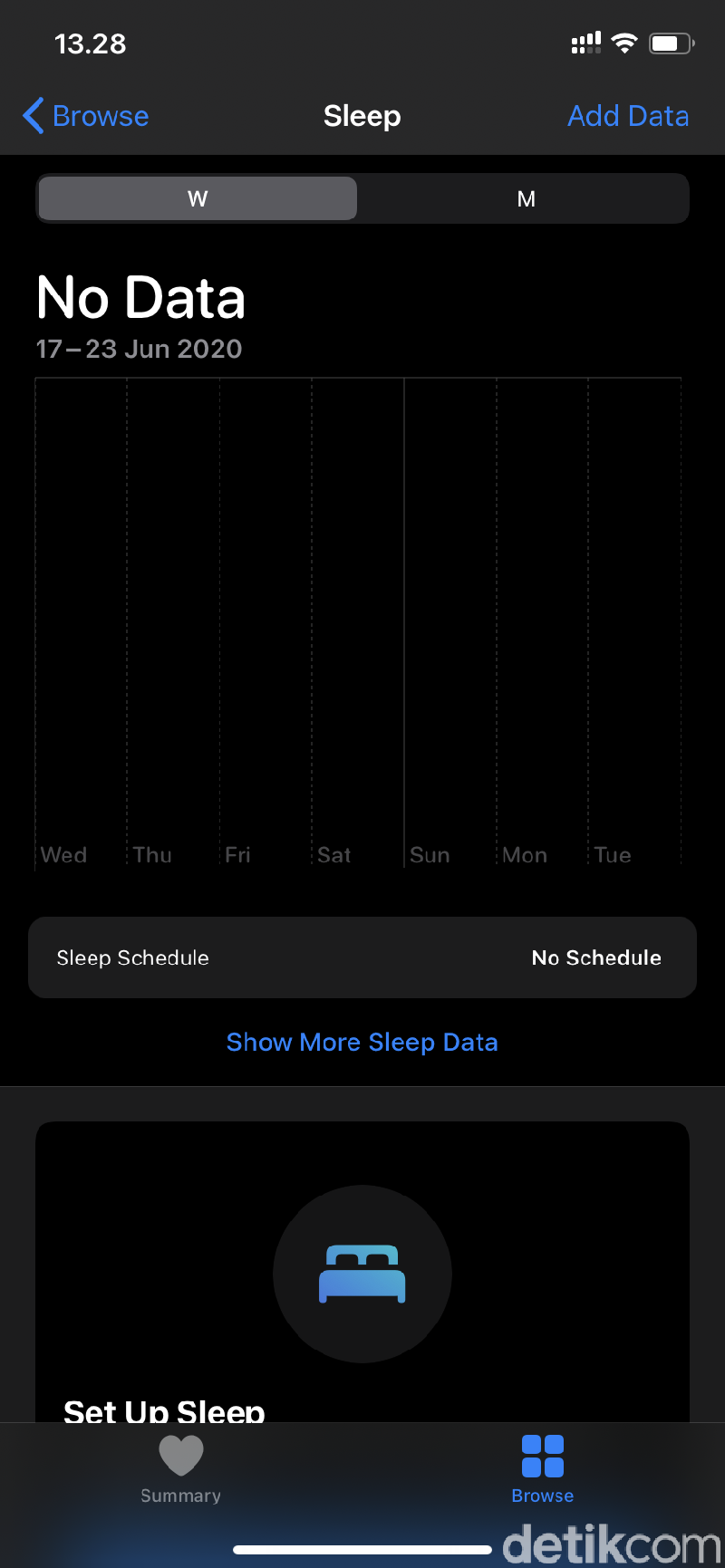
Task: Open No Schedule settings
Action: click(595, 957)
